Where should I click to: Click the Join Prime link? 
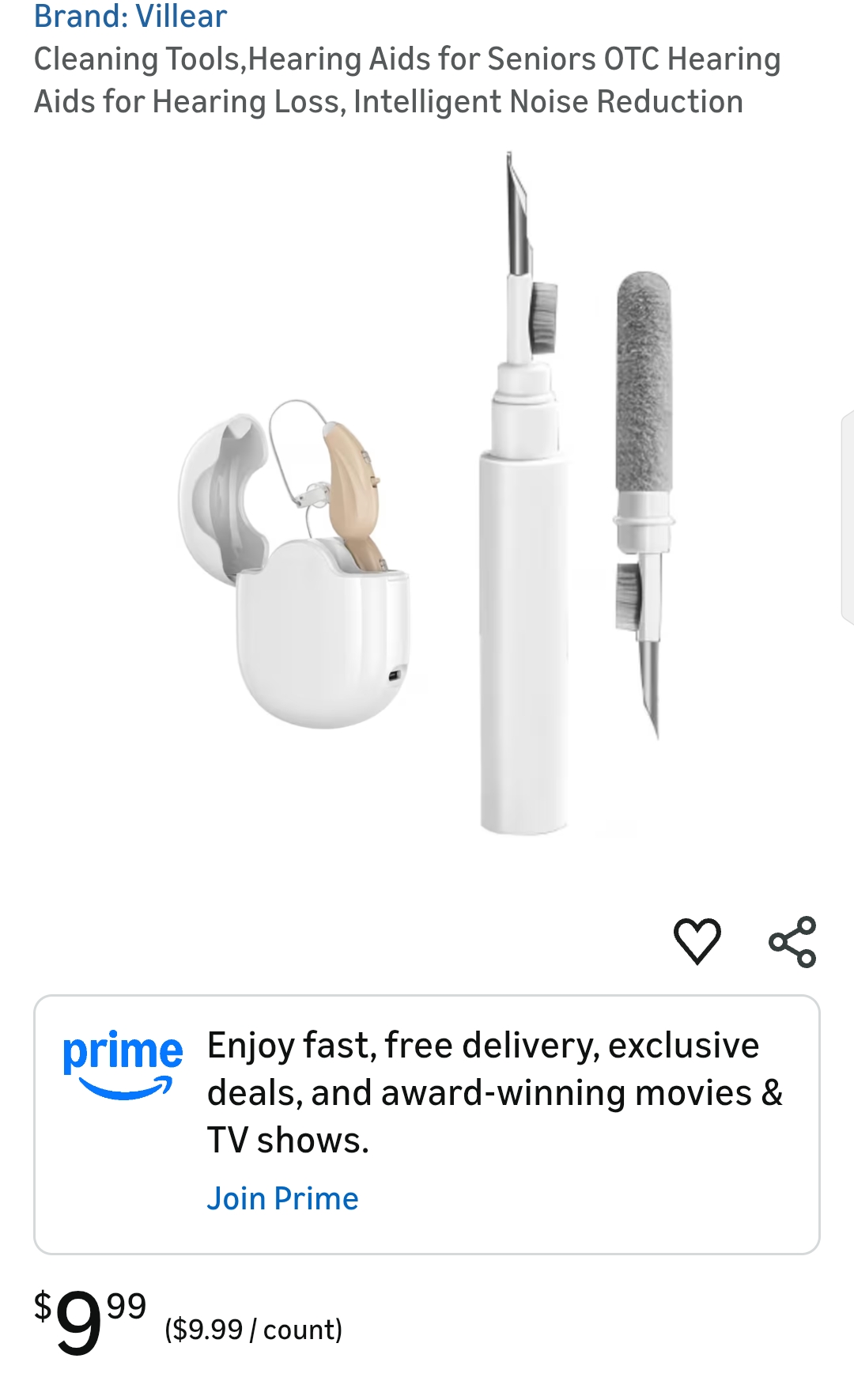click(282, 1198)
